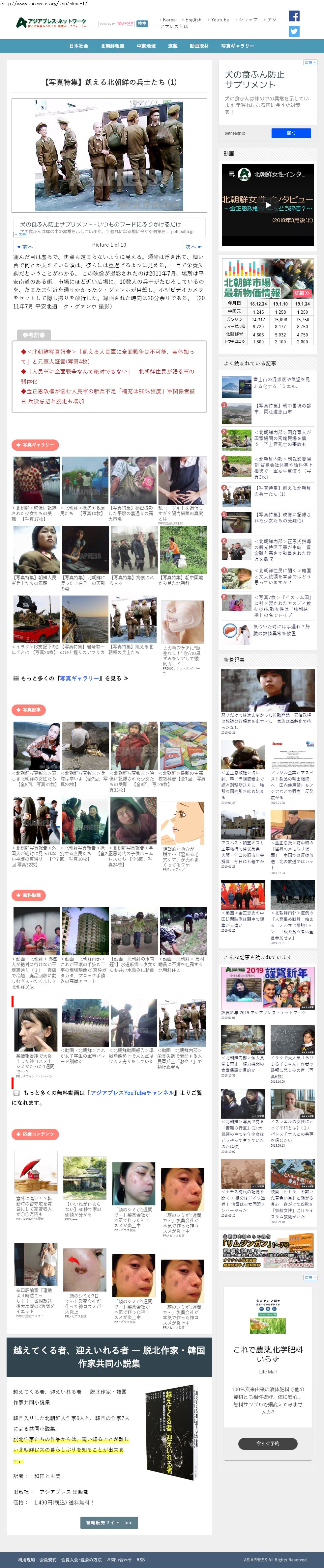Screen dimensions: 324x1568
Task: Open the RSS footer link
Action: (141, 1559)
